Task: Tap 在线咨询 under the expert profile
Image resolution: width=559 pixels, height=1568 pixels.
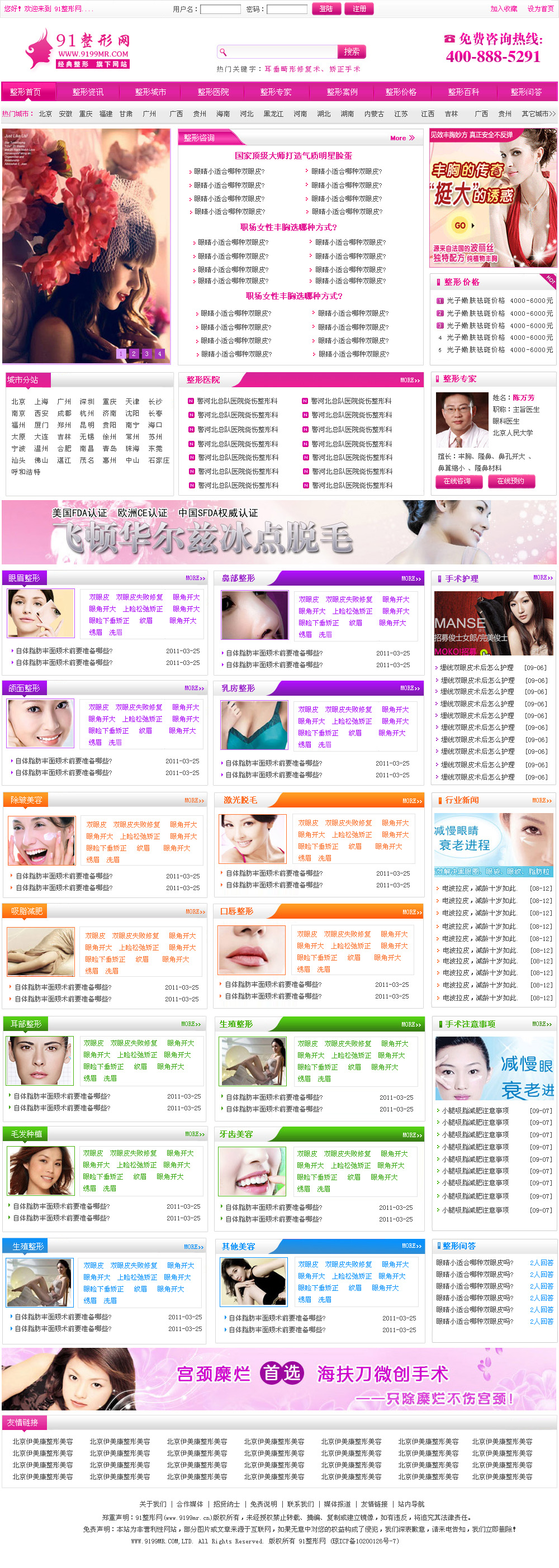Action: click(x=457, y=481)
